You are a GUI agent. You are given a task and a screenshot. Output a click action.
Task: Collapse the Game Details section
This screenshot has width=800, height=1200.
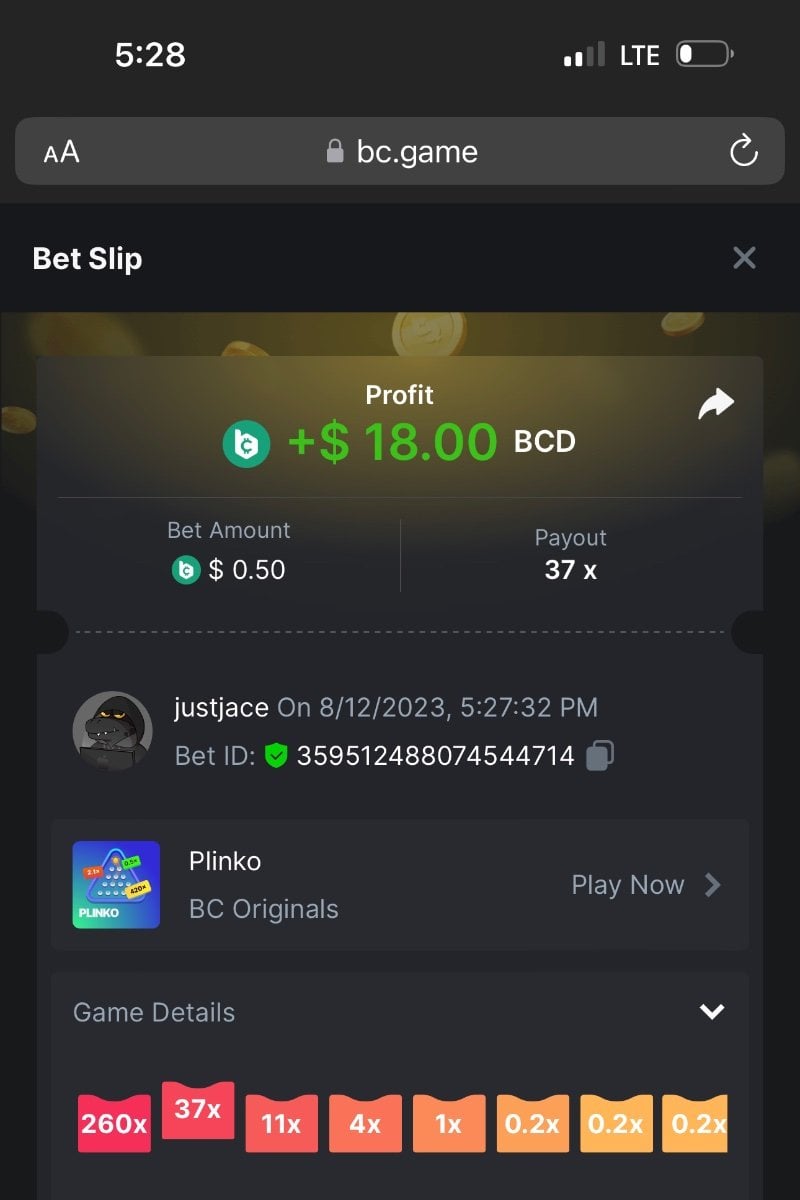(712, 1012)
